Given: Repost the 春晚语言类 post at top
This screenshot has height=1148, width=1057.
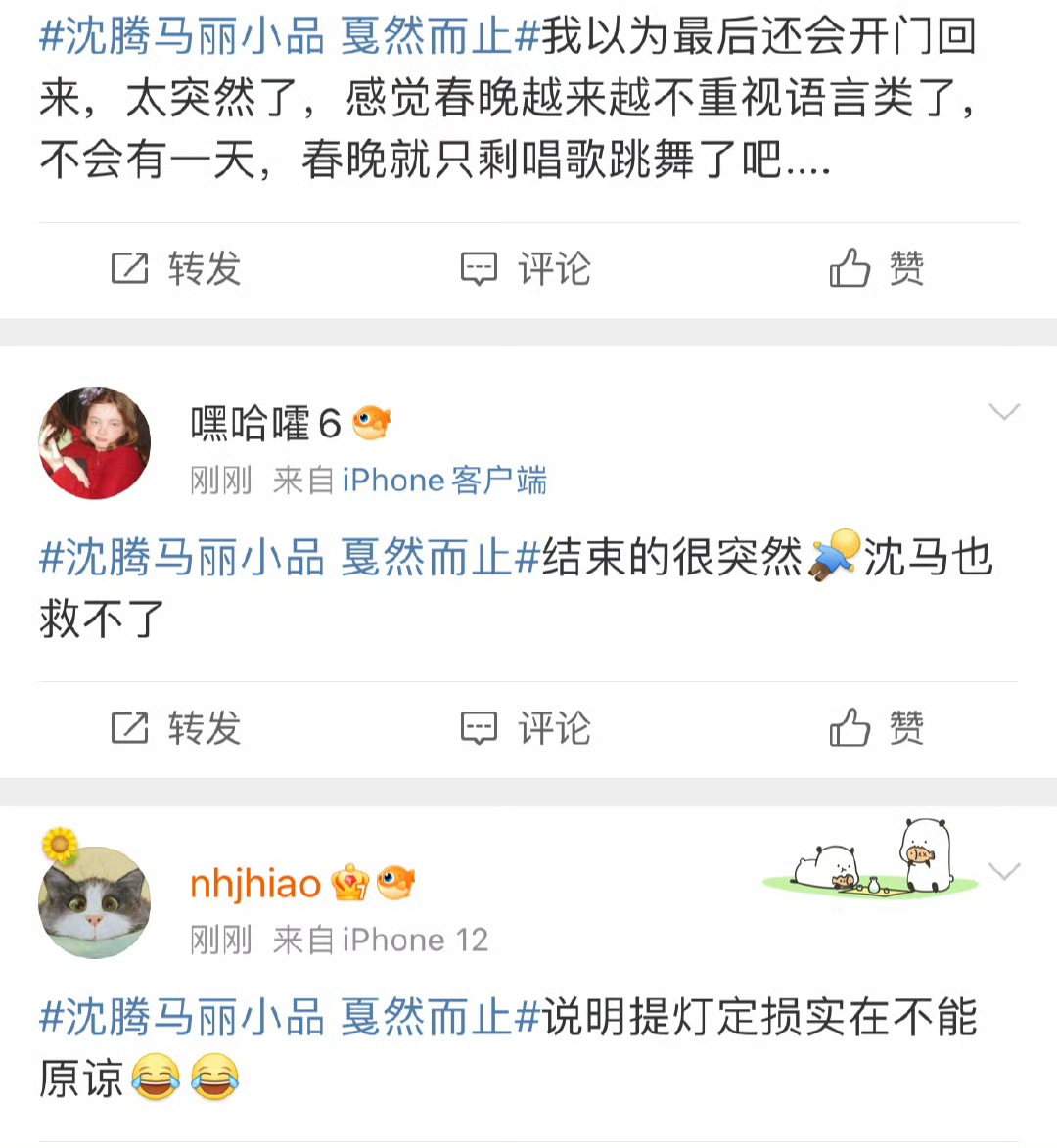Looking at the screenshot, I should point(176,268).
